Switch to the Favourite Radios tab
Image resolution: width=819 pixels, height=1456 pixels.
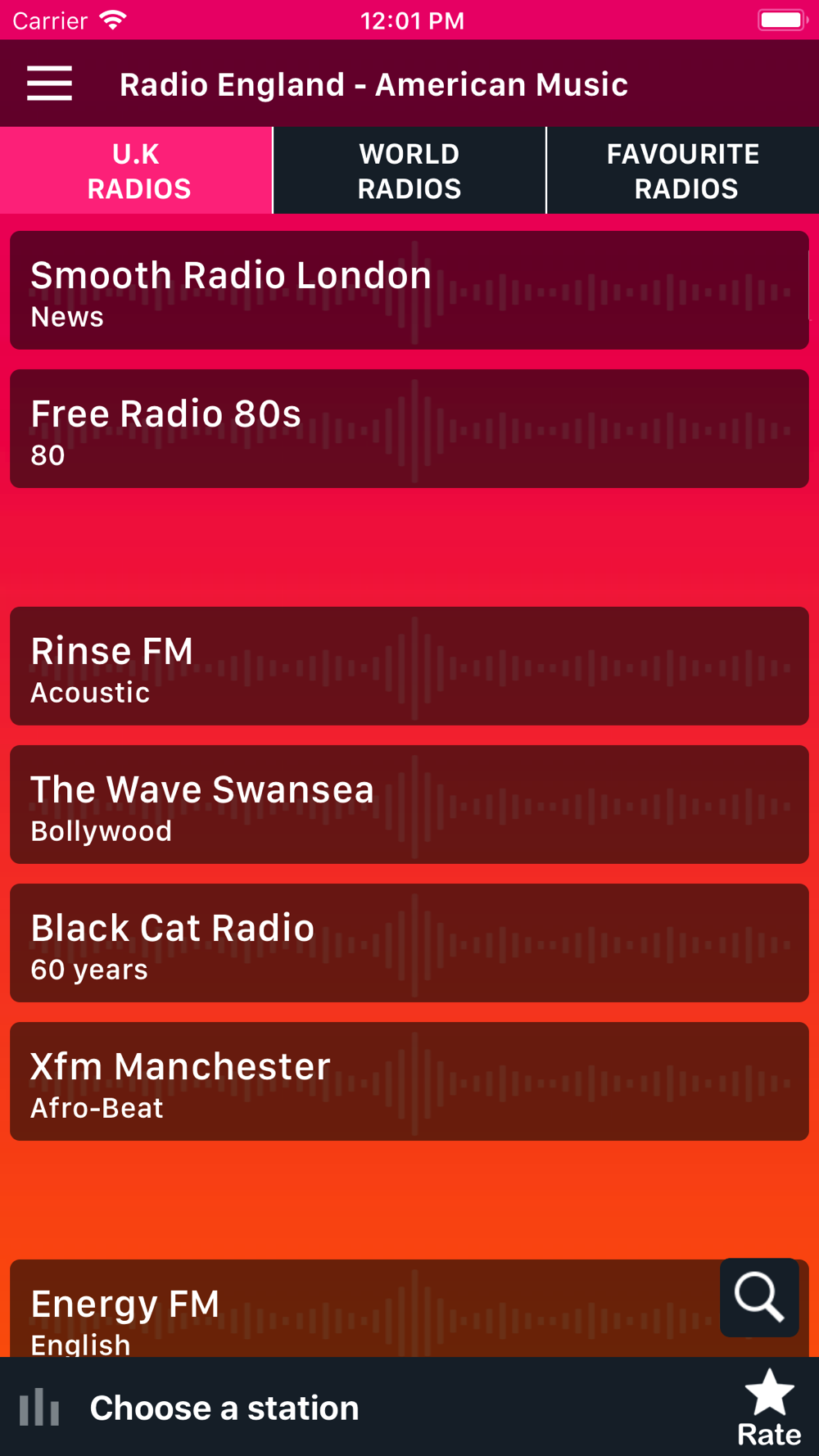pos(683,170)
